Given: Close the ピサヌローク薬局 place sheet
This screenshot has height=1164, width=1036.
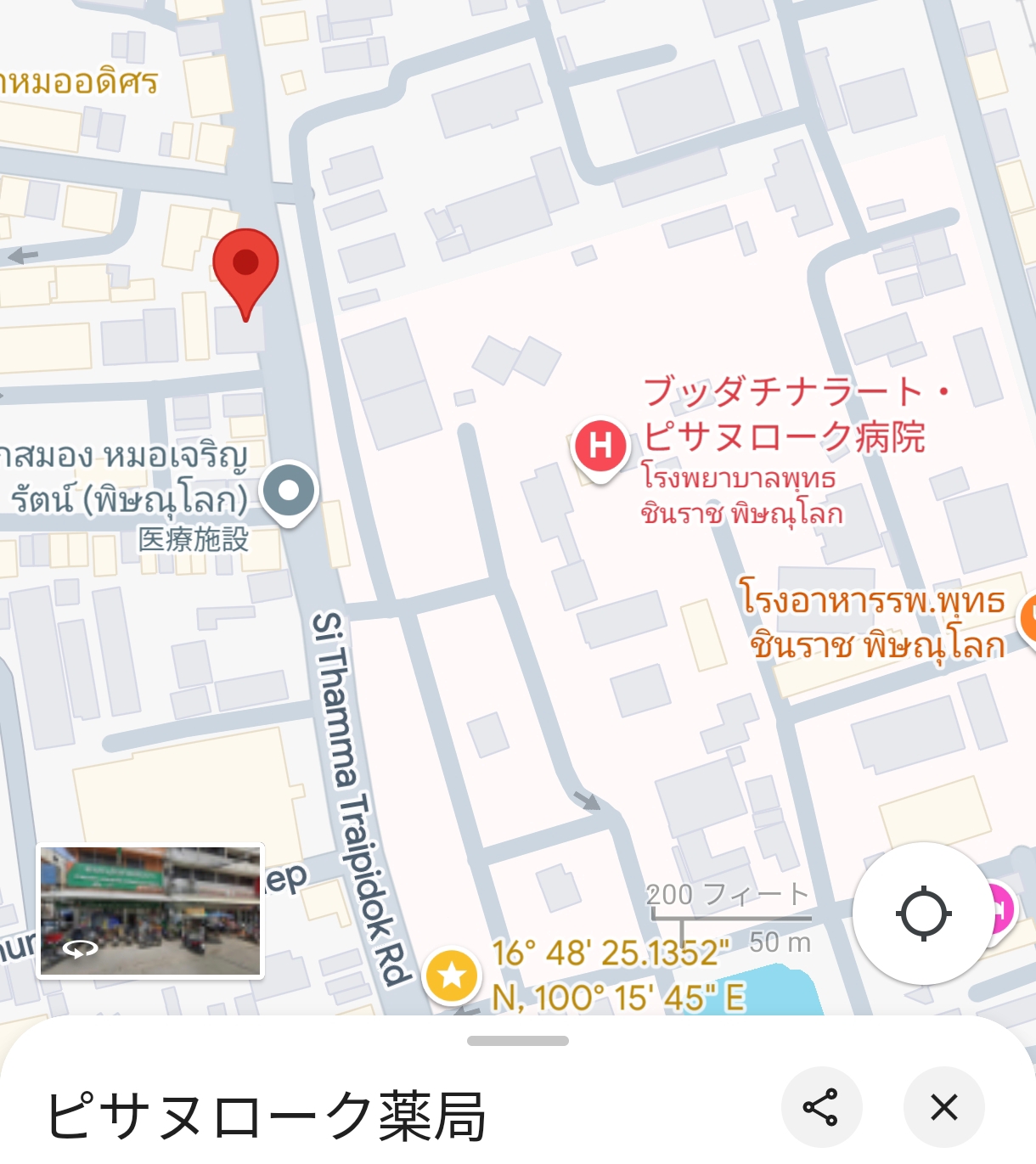Looking at the screenshot, I should point(943,1107).
